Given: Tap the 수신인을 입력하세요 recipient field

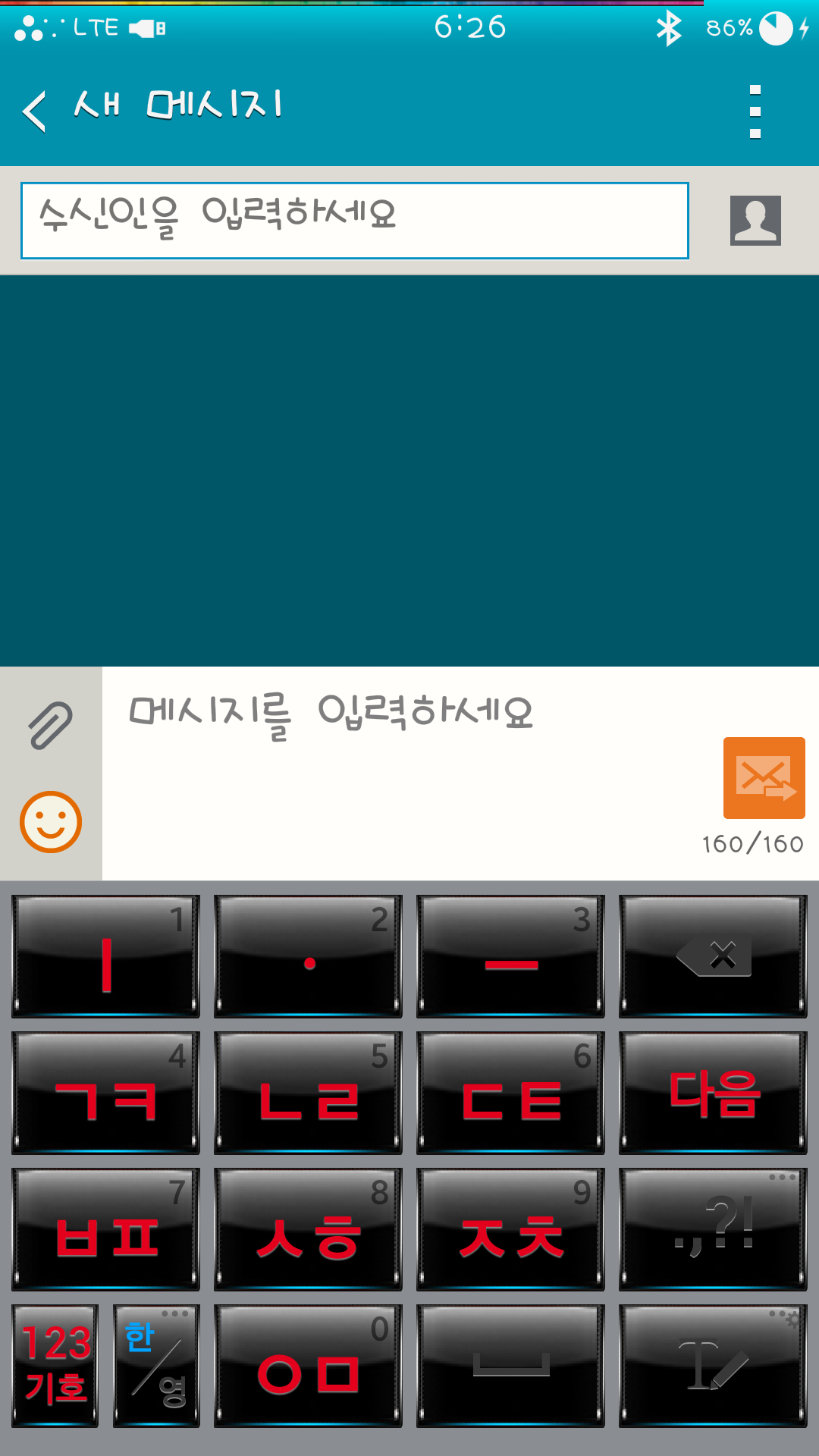Looking at the screenshot, I should (x=354, y=220).
